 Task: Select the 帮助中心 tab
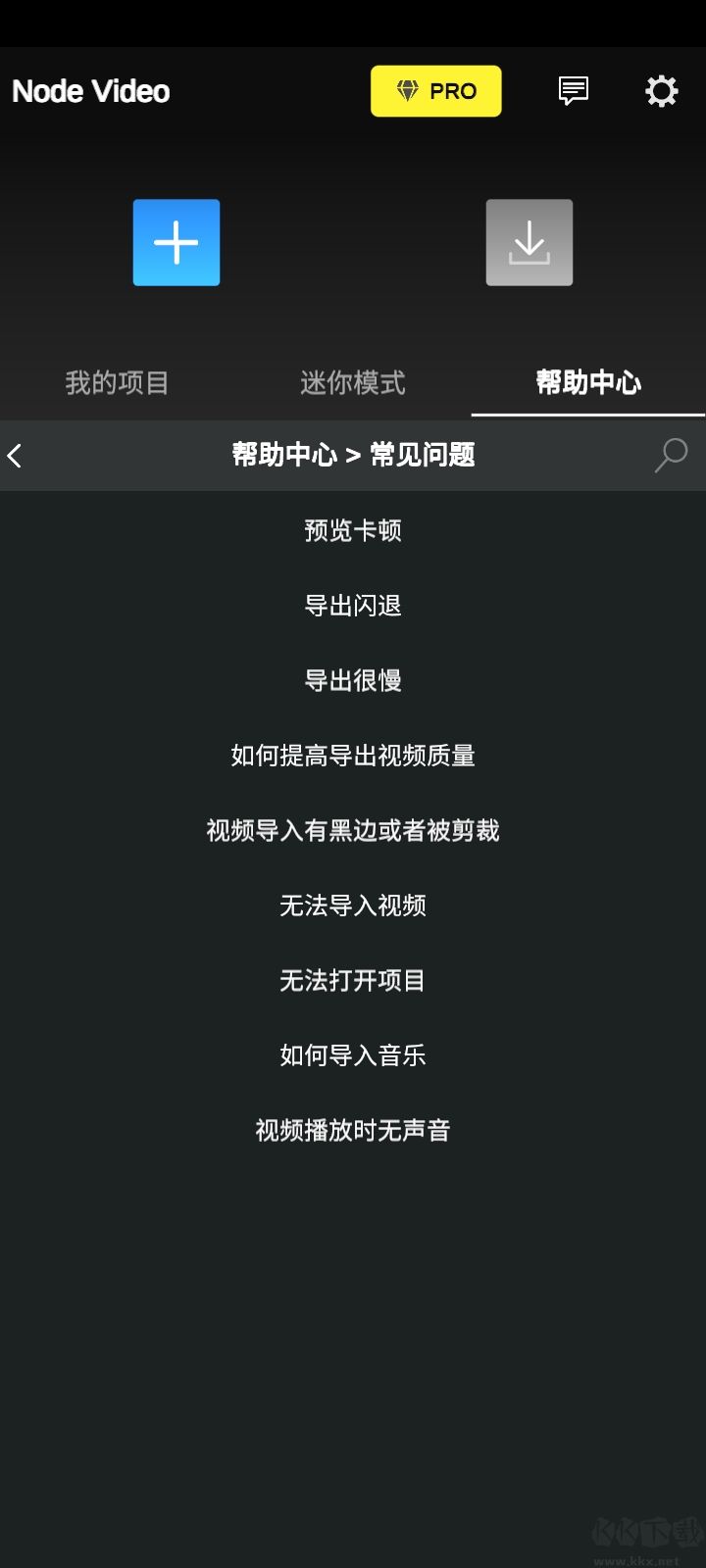tap(588, 382)
